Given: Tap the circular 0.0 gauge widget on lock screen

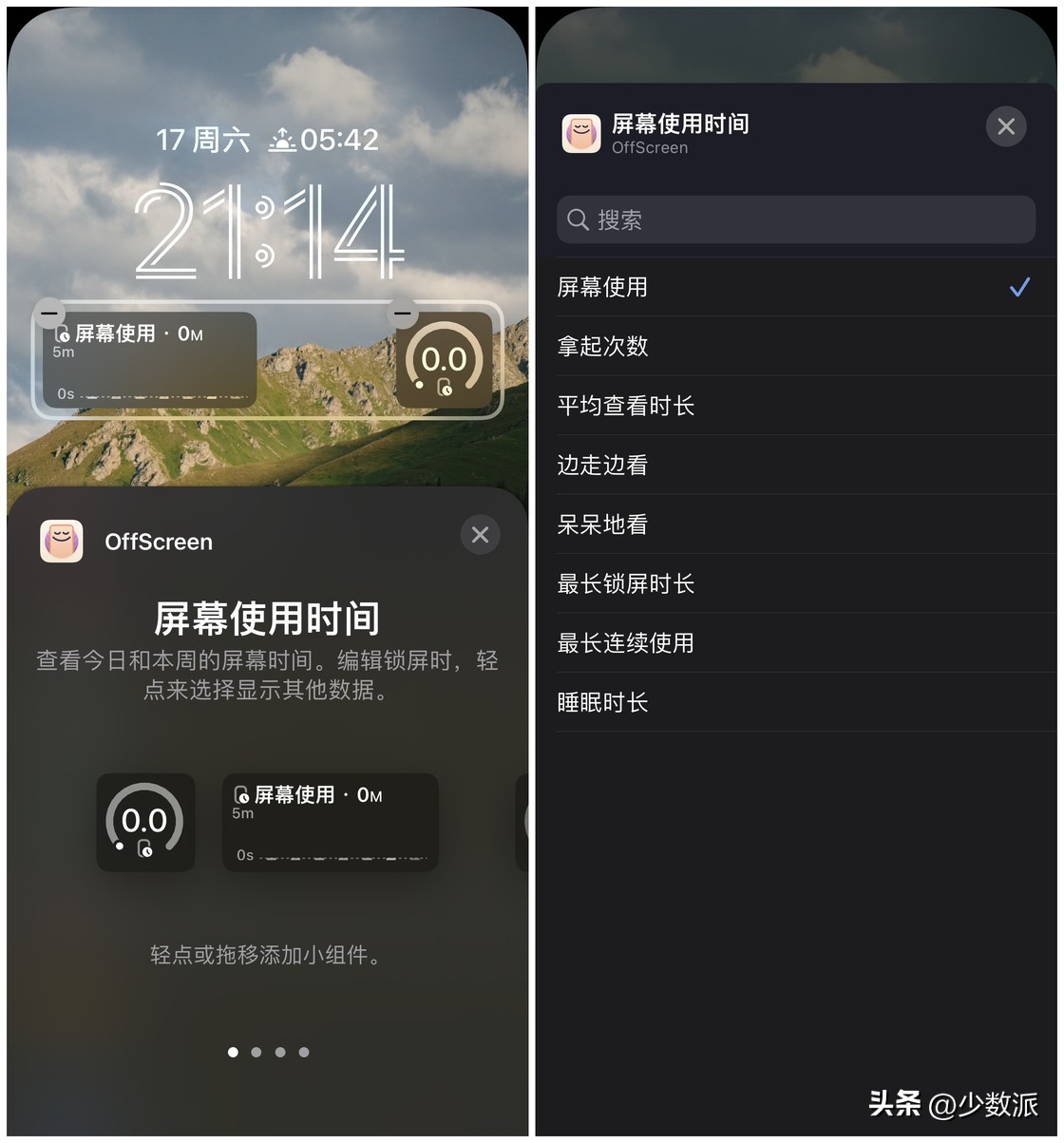Looking at the screenshot, I should pos(445,361).
